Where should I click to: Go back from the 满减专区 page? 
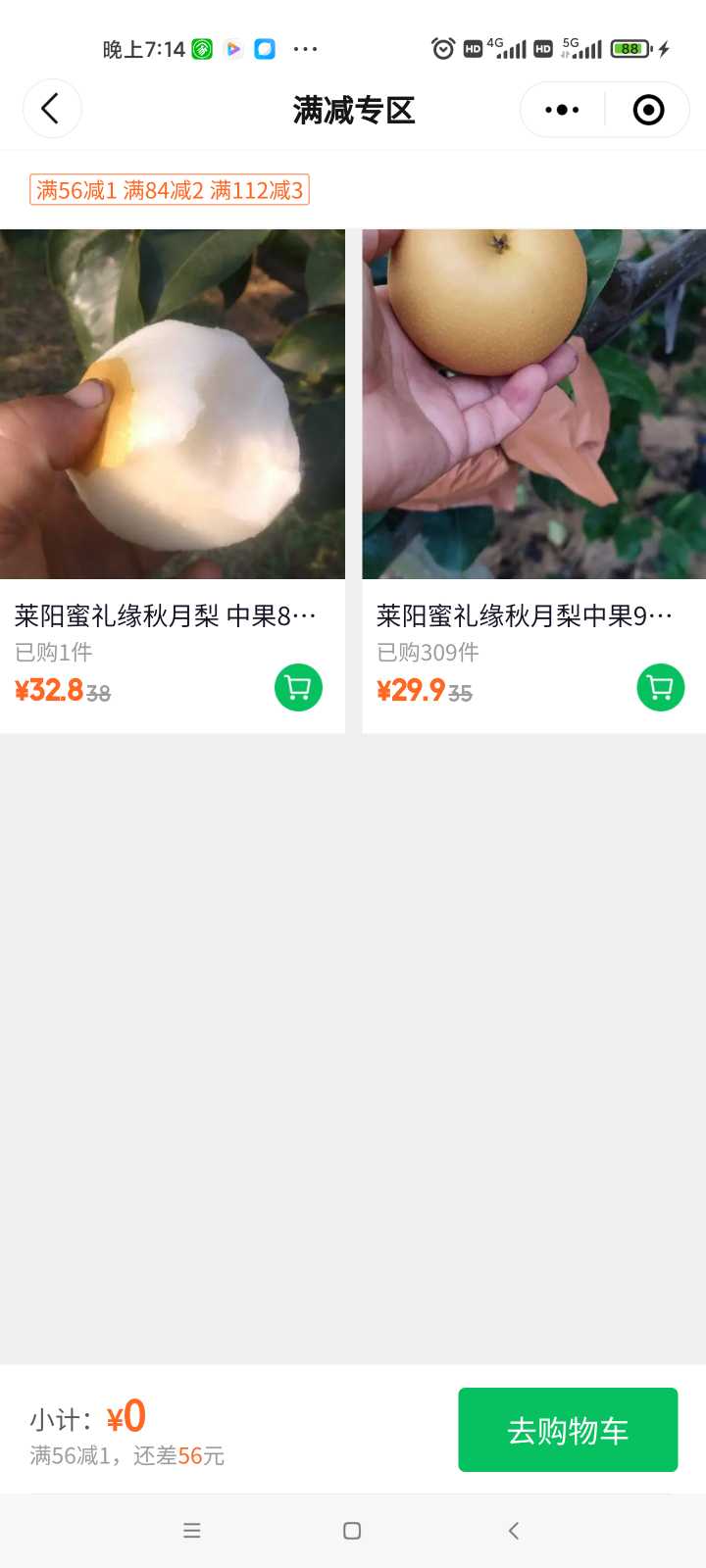click(51, 109)
